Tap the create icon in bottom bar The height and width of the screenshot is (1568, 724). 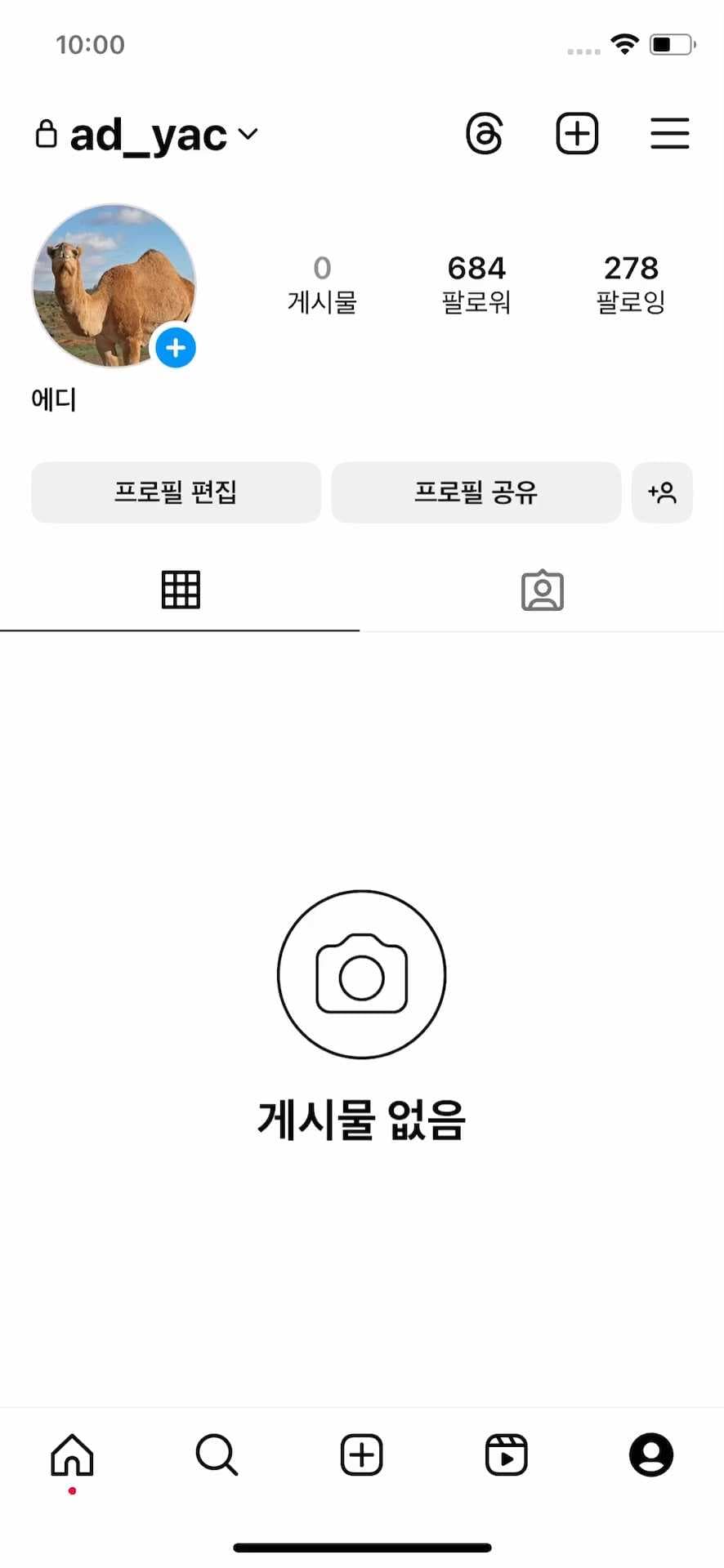(360, 1454)
